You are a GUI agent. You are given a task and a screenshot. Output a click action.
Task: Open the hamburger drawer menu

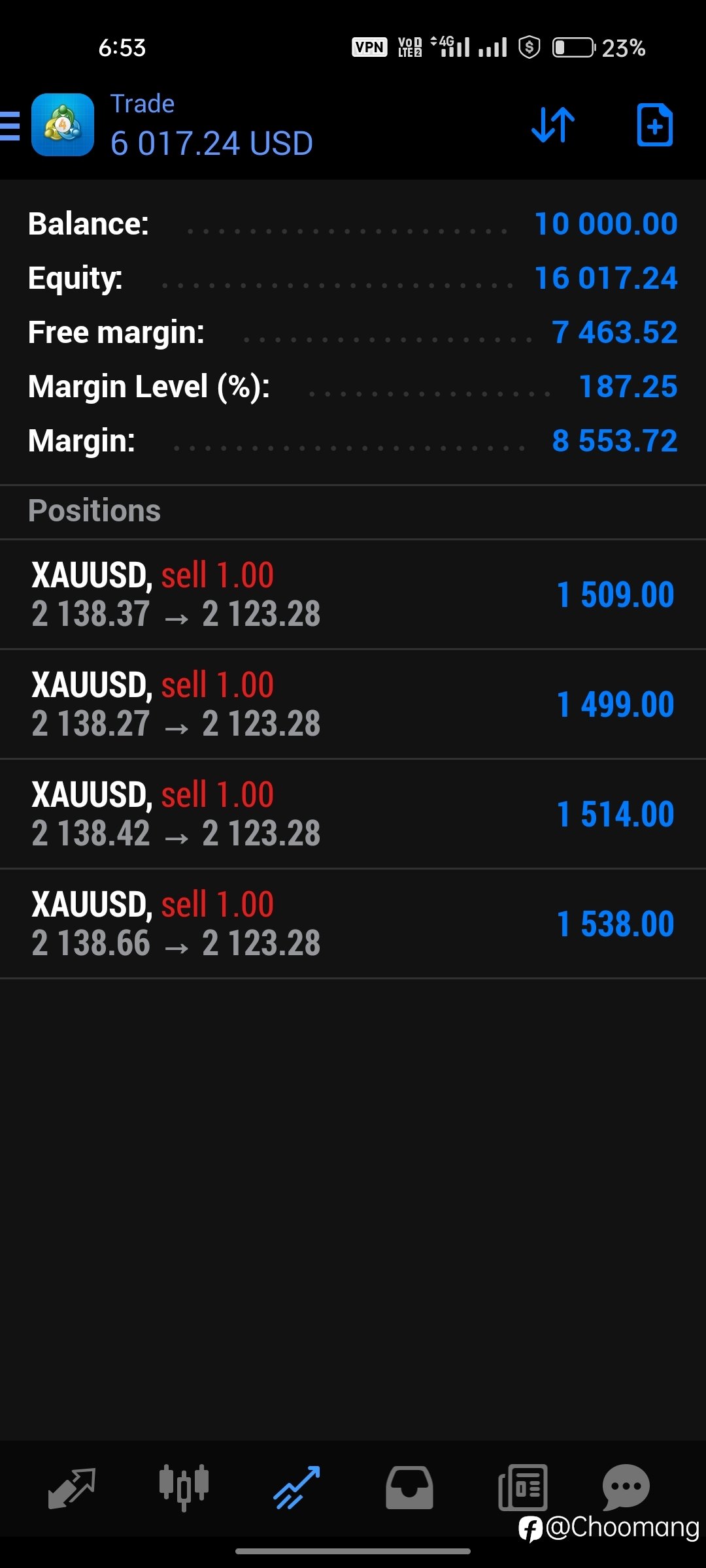[x=9, y=125]
